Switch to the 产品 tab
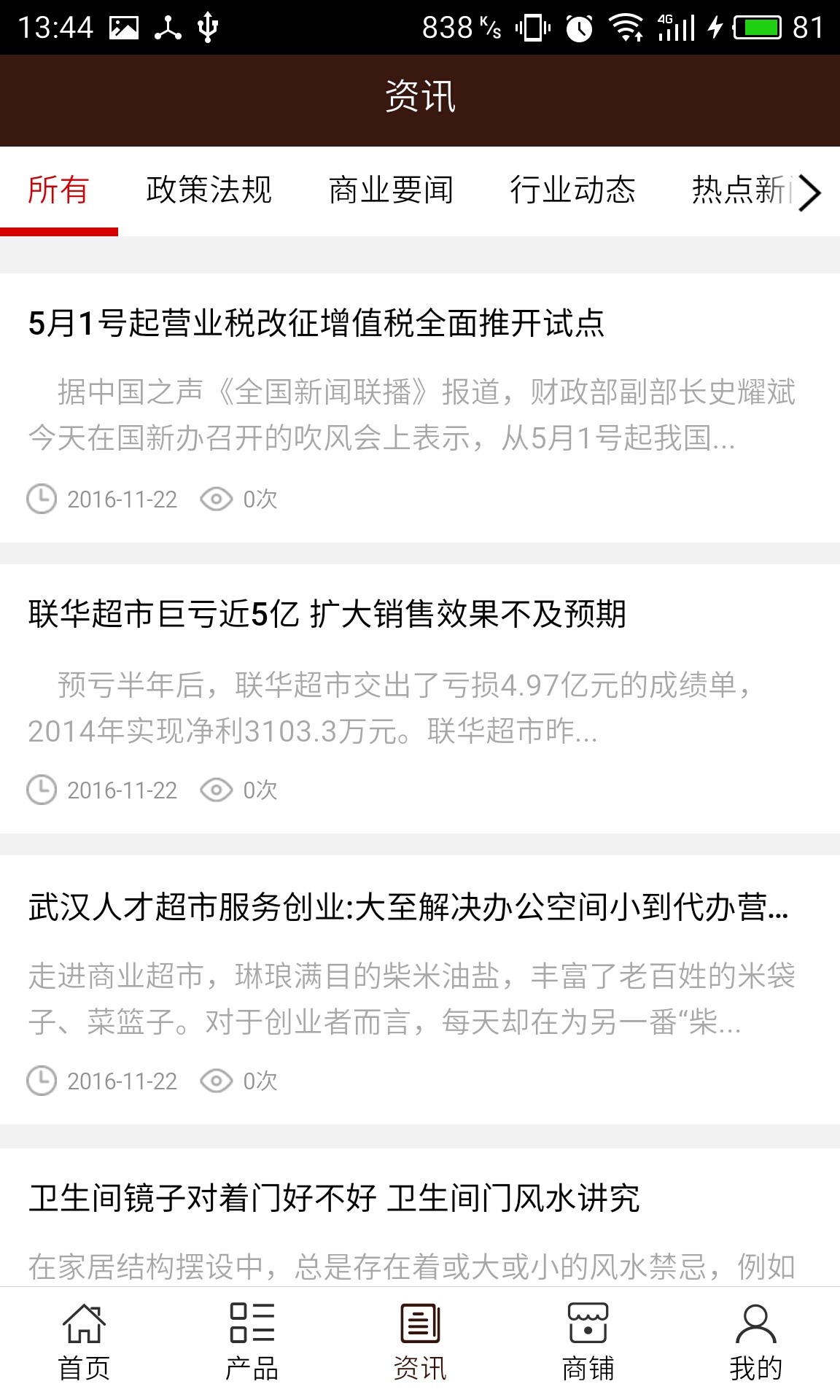Image resolution: width=840 pixels, height=1400 pixels. tap(252, 1343)
